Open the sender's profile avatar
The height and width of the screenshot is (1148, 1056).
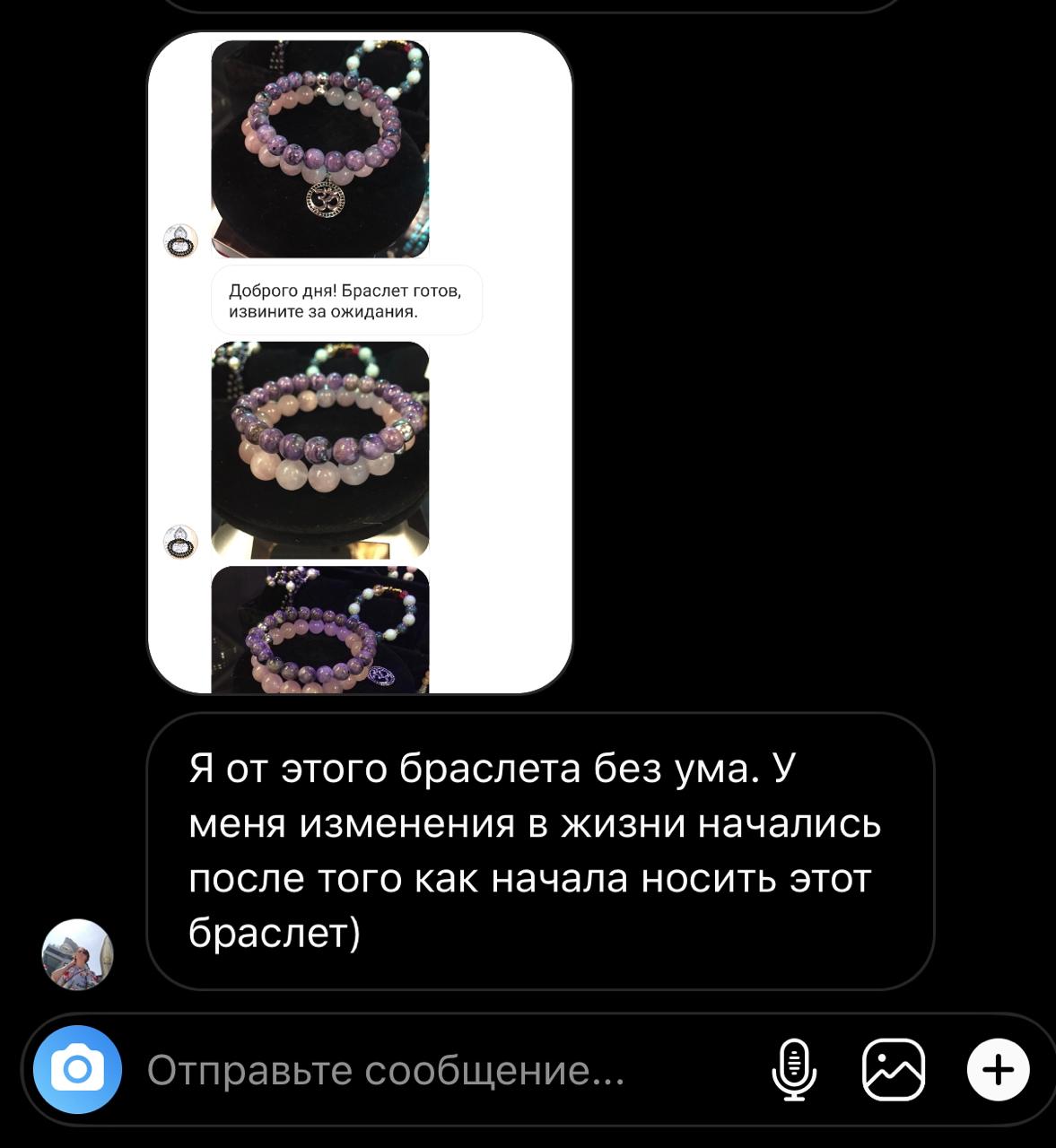click(x=78, y=954)
